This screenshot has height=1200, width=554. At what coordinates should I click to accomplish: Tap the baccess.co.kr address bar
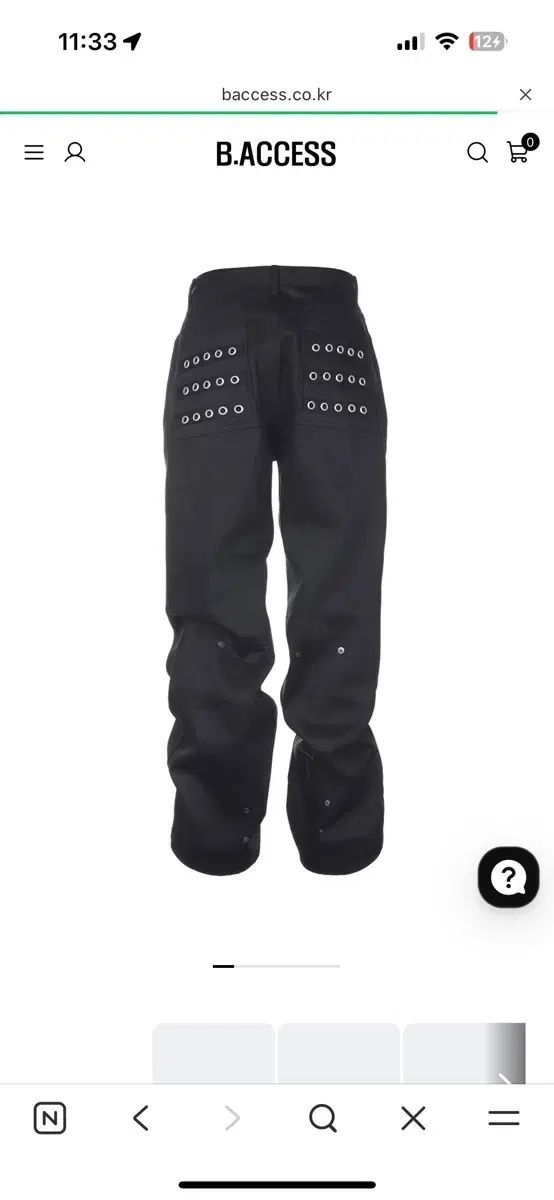(277, 95)
